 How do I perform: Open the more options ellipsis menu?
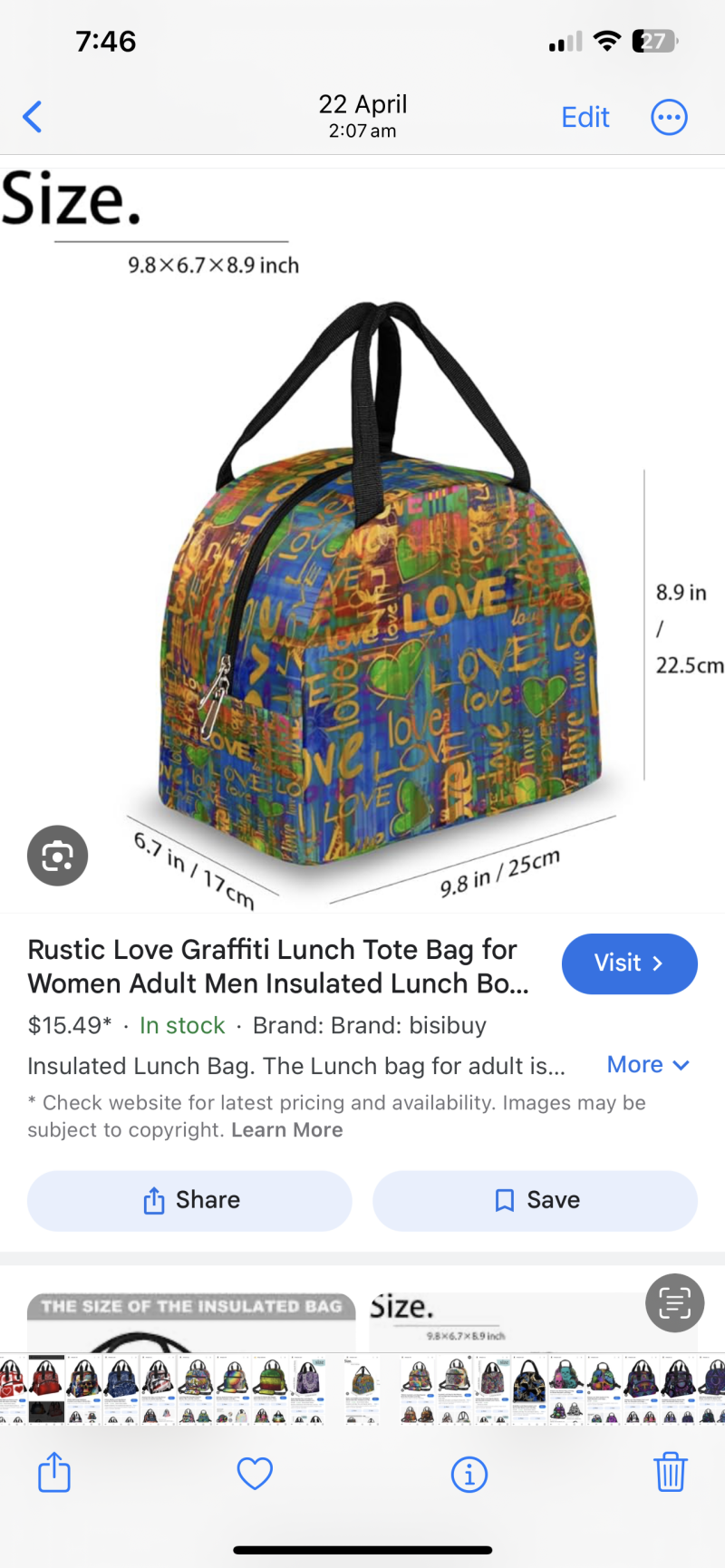click(x=669, y=117)
